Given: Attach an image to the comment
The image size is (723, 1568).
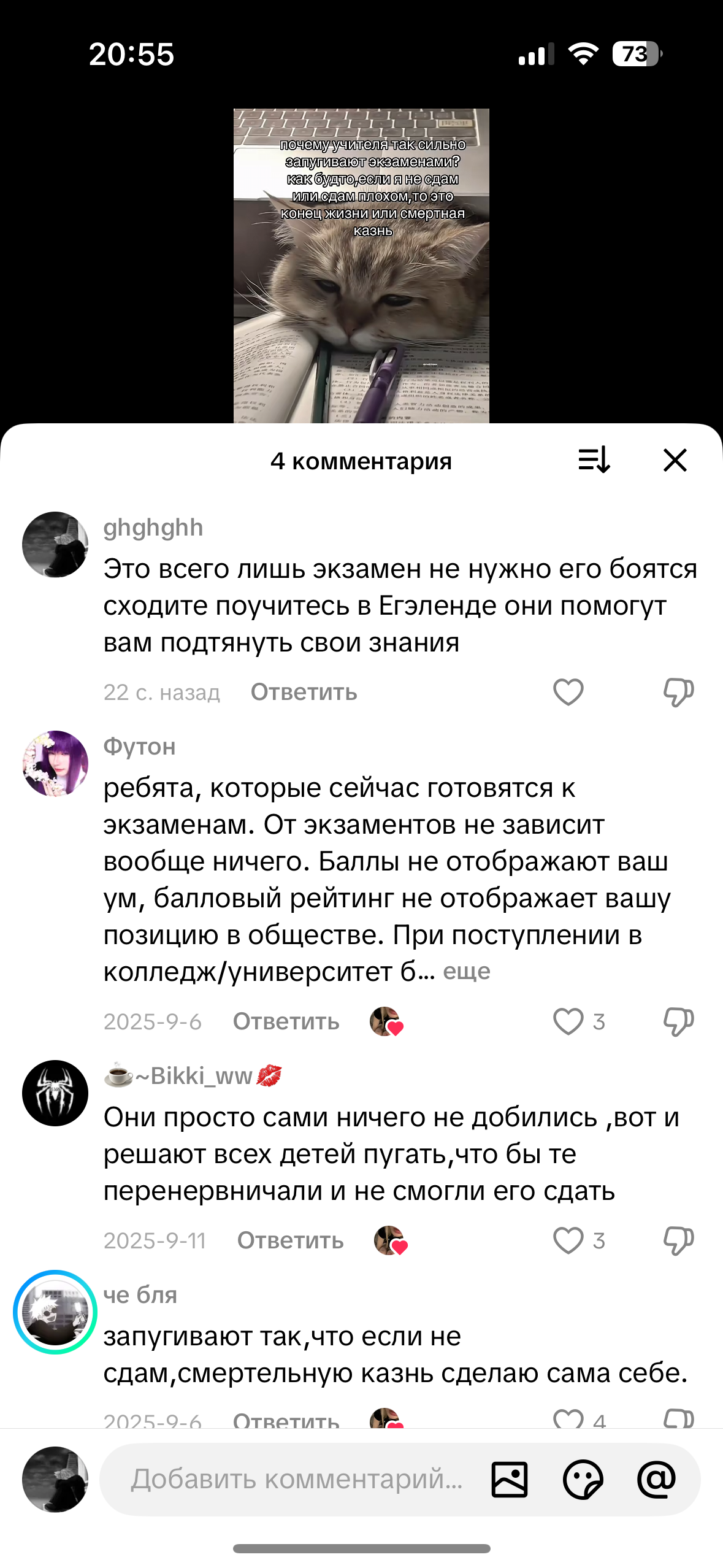Looking at the screenshot, I should pyautogui.click(x=509, y=1479).
